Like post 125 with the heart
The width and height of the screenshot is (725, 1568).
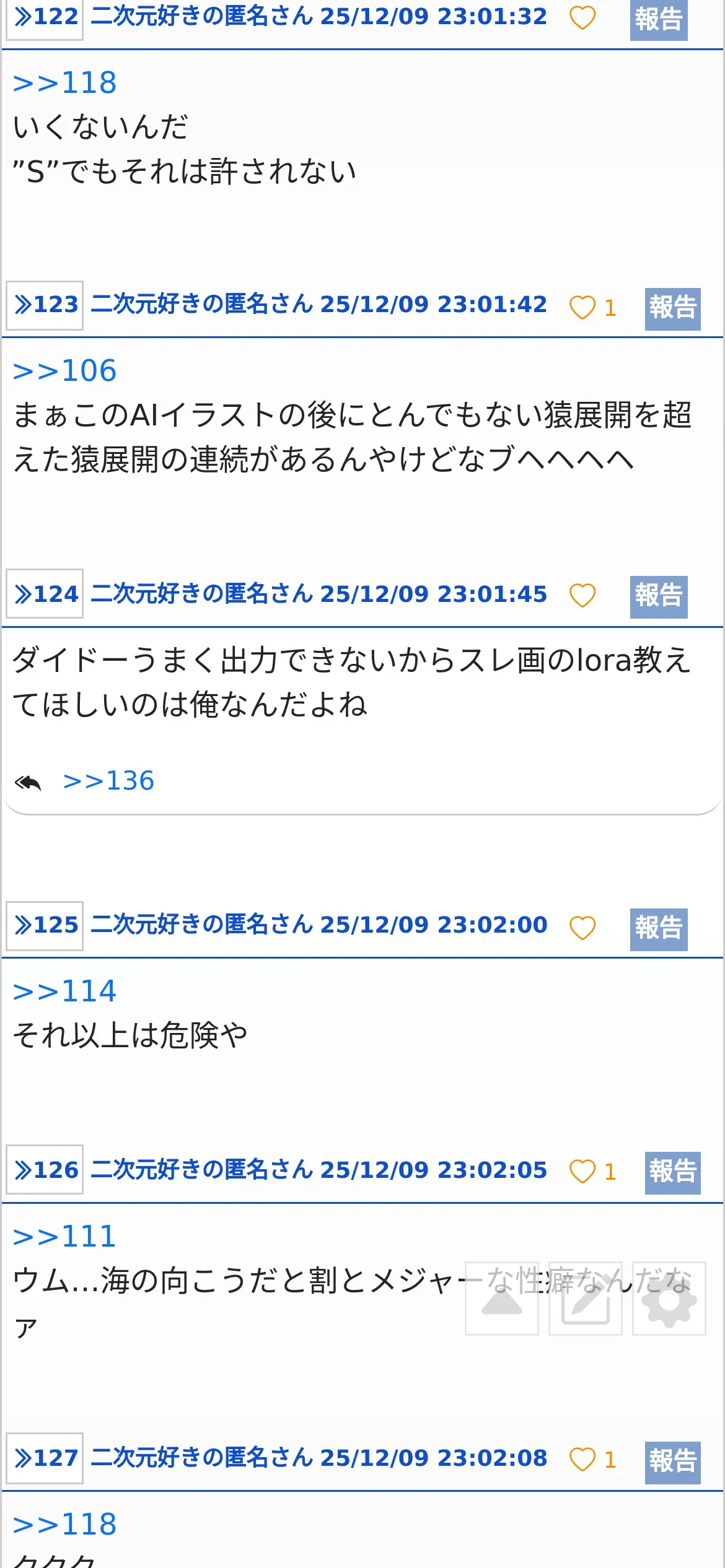[x=582, y=928]
